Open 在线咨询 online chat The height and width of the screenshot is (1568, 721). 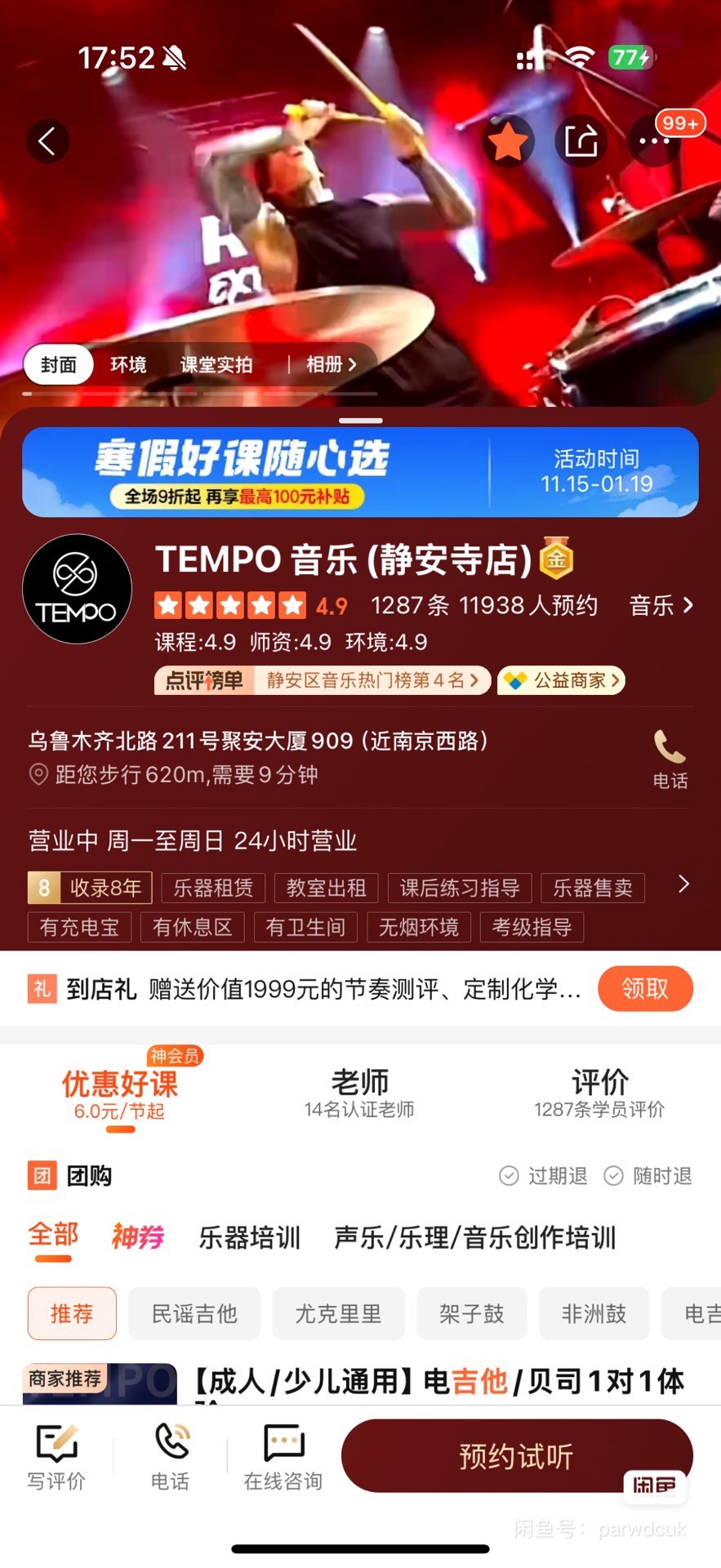(283, 1458)
